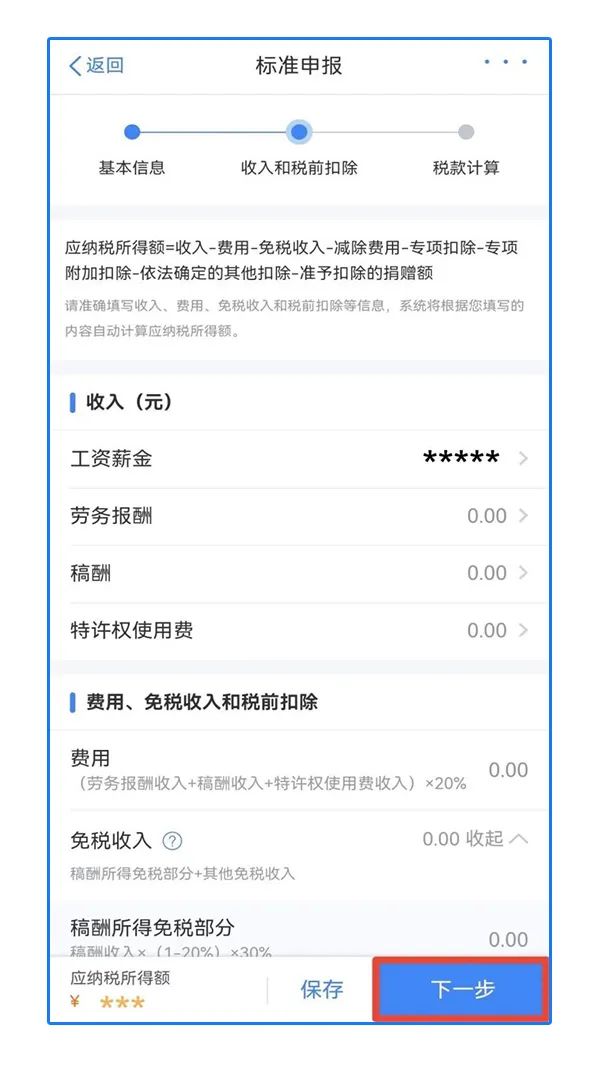Go back via the 返回 arrow
Viewport: 606px width, 1069px height.
[x=96, y=65]
